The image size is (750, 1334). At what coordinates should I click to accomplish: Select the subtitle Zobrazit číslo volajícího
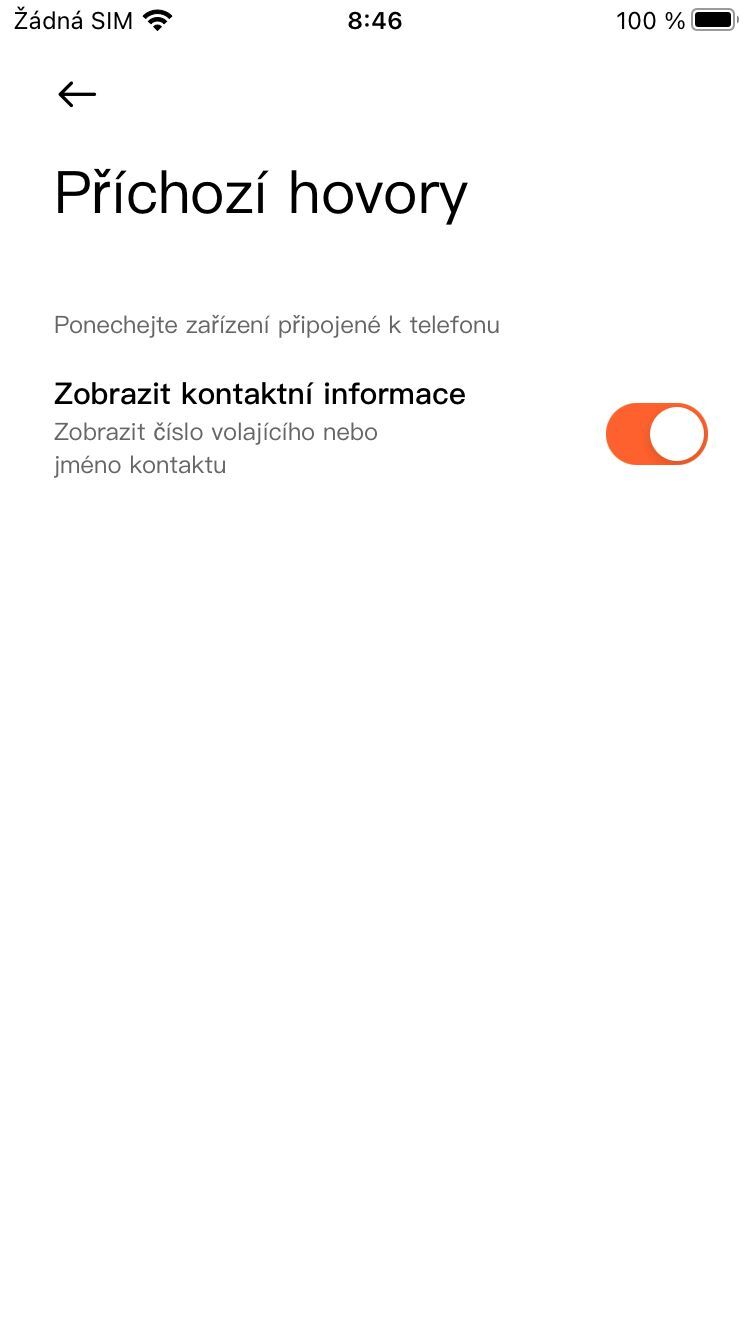click(215, 431)
